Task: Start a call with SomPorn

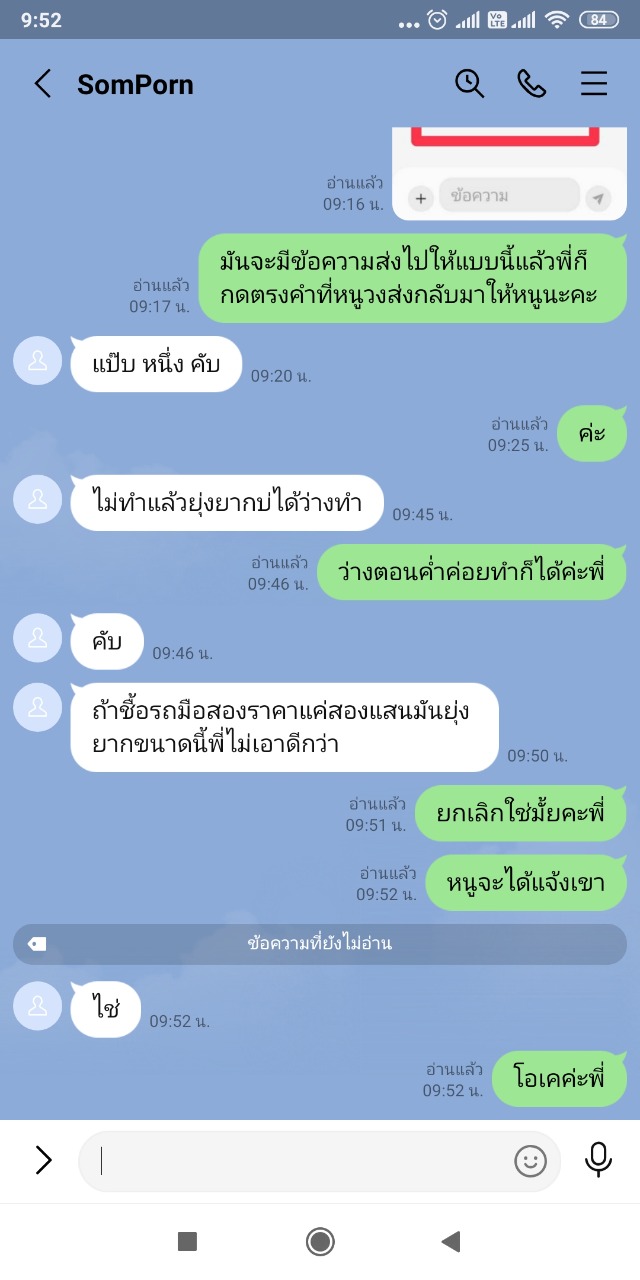Action: [531, 84]
